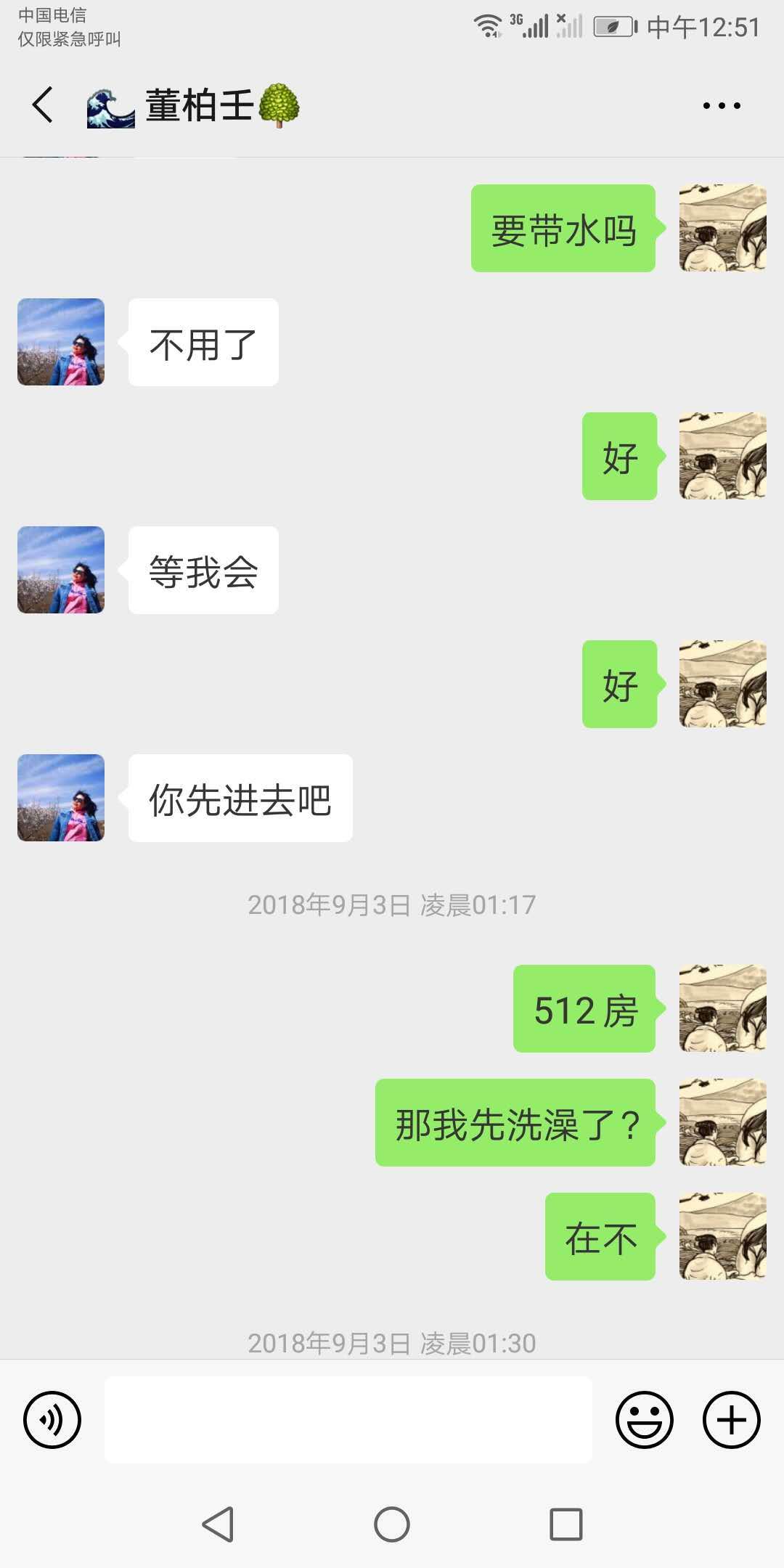Open contact avatar beside 等我会
The image size is (784, 1568).
pos(61,570)
